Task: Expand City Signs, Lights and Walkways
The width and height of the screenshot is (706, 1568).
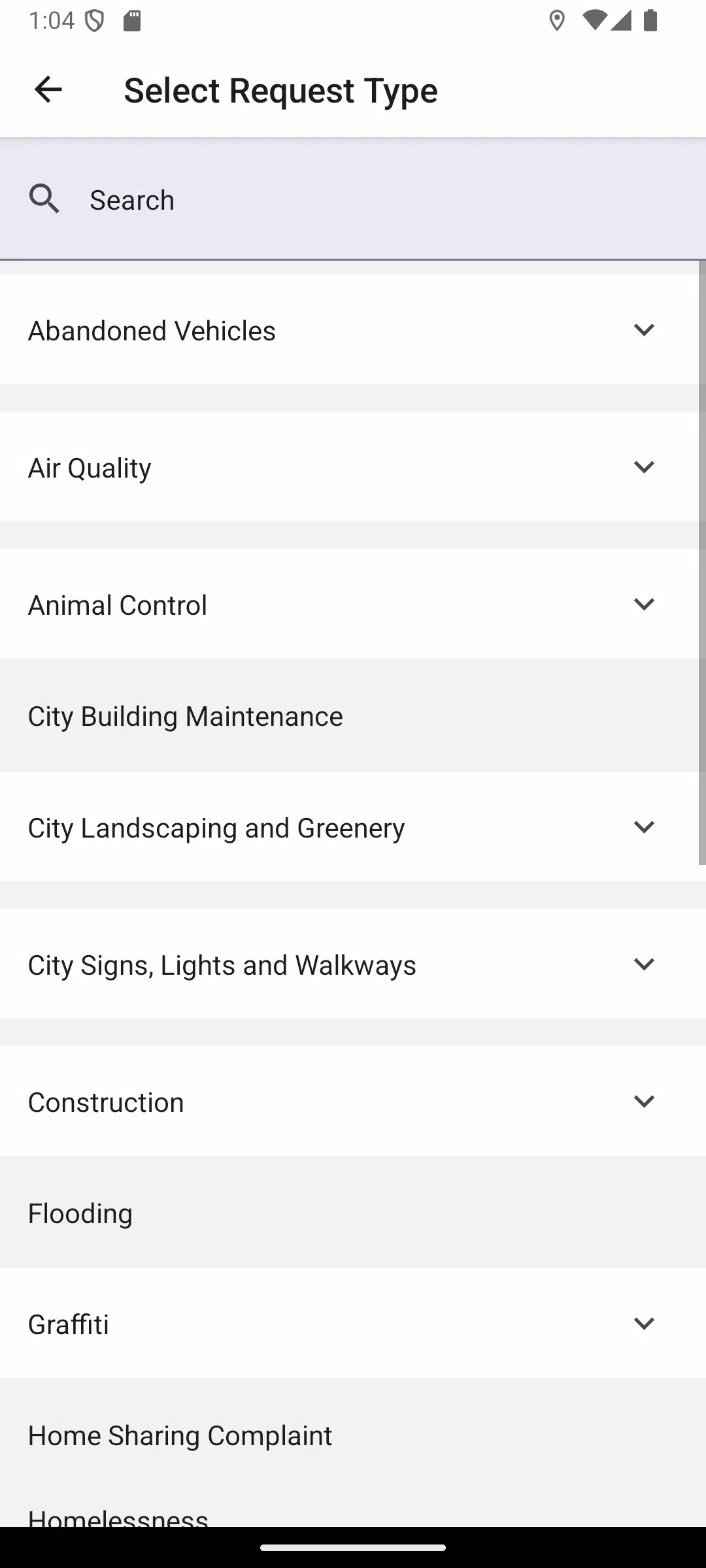Action: click(x=353, y=964)
